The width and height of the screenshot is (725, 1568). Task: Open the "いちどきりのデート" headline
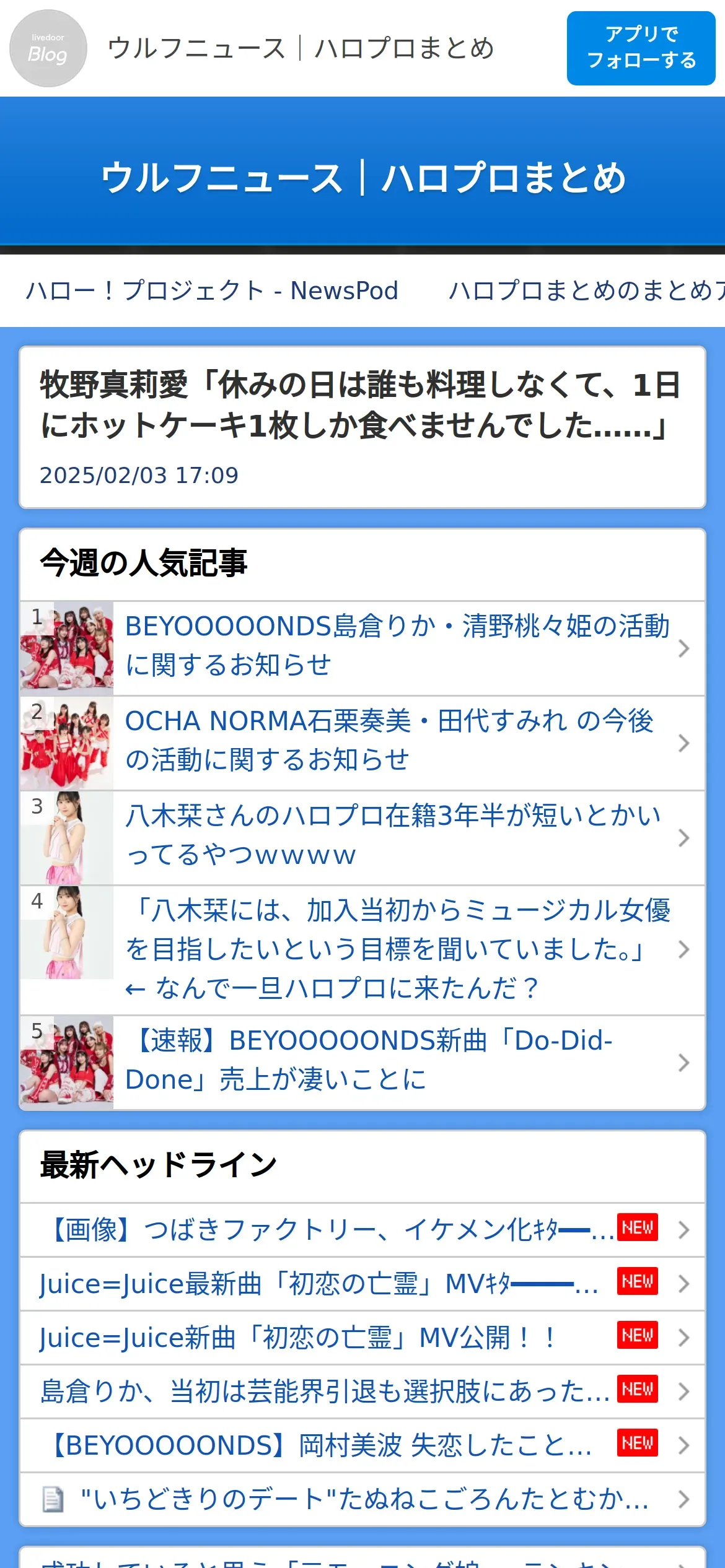[x=362, y=1499]
